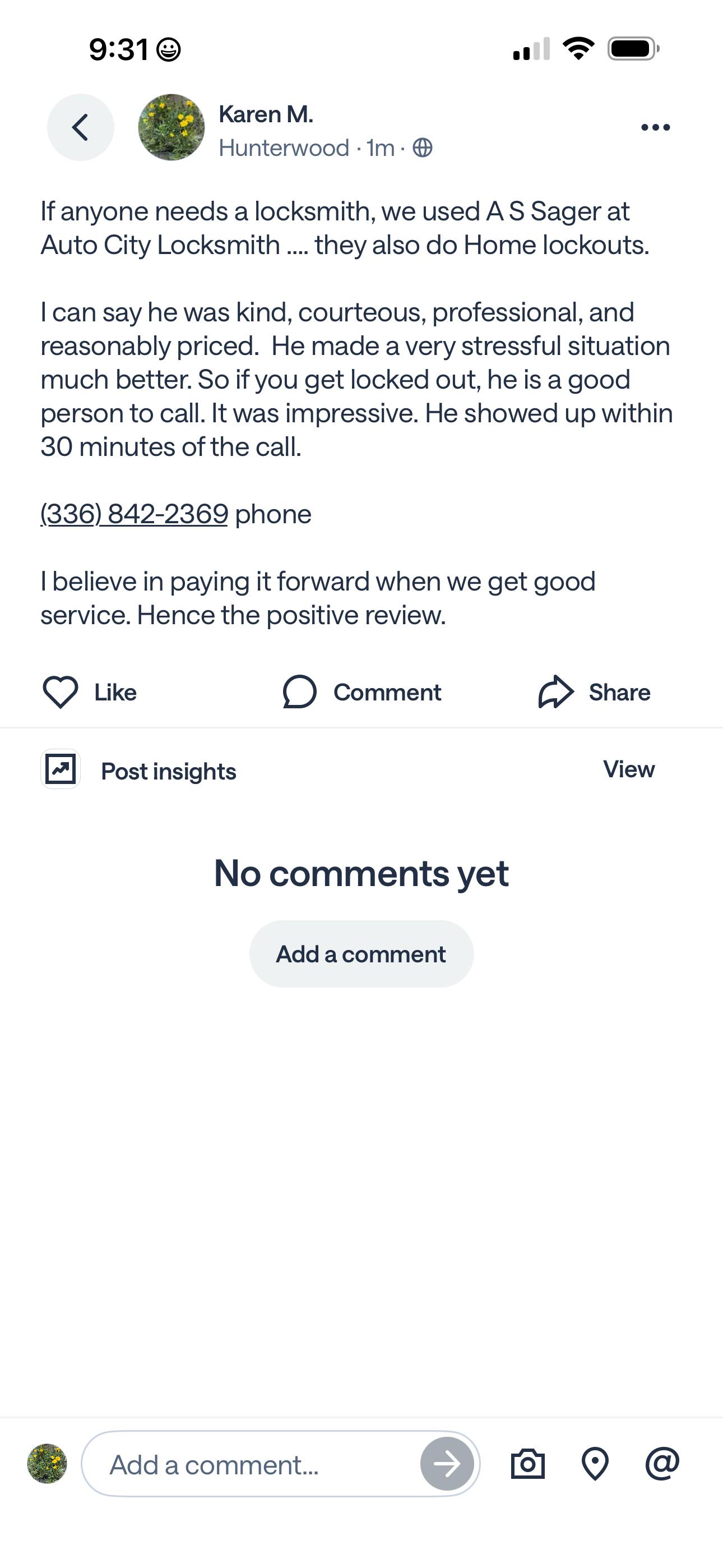This screenshot has width=723, height=1568.
Task: Add a location with the pin icon
Action: 595,1464
